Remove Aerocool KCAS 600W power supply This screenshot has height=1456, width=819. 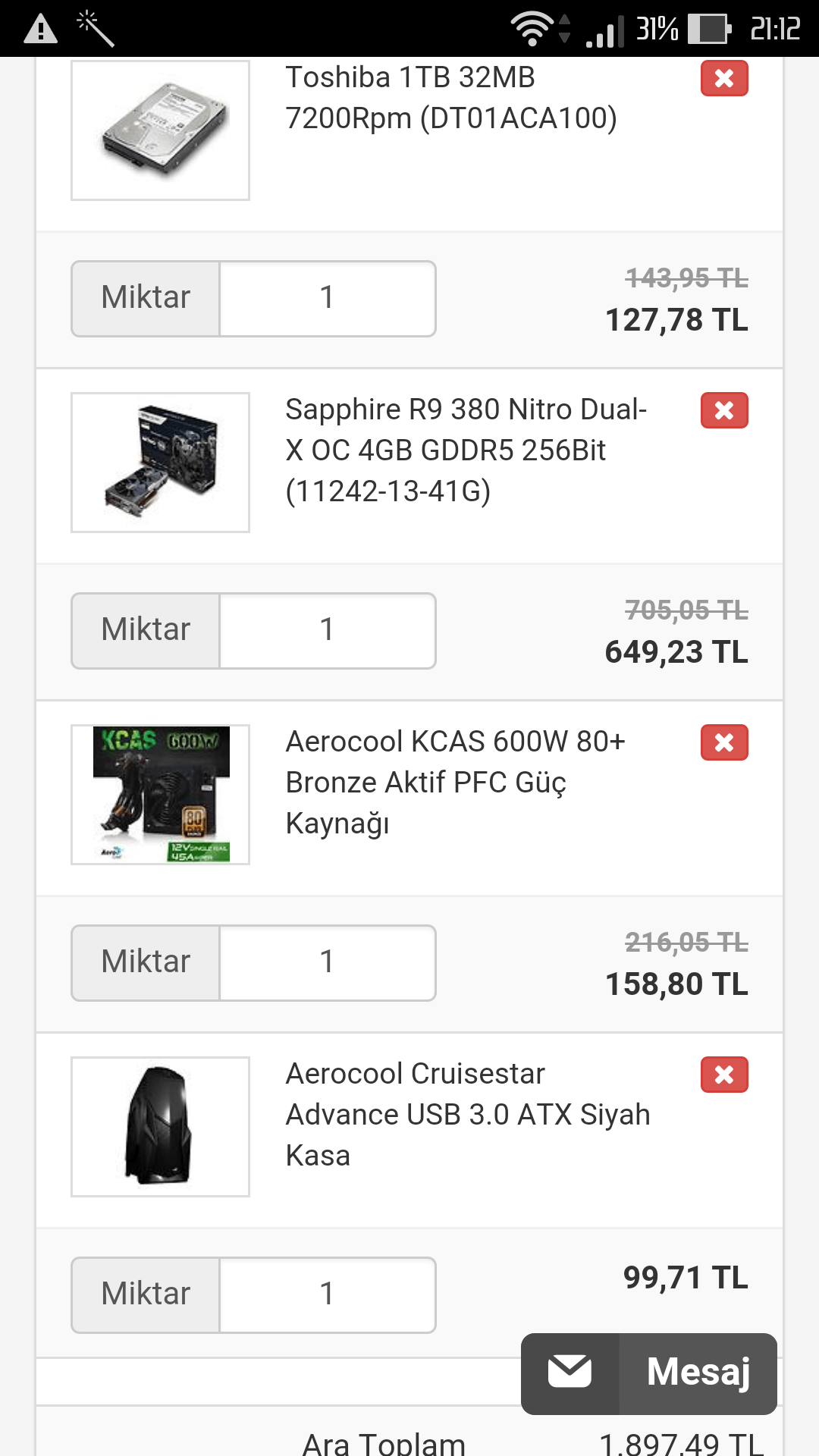[x=724, y=742]
